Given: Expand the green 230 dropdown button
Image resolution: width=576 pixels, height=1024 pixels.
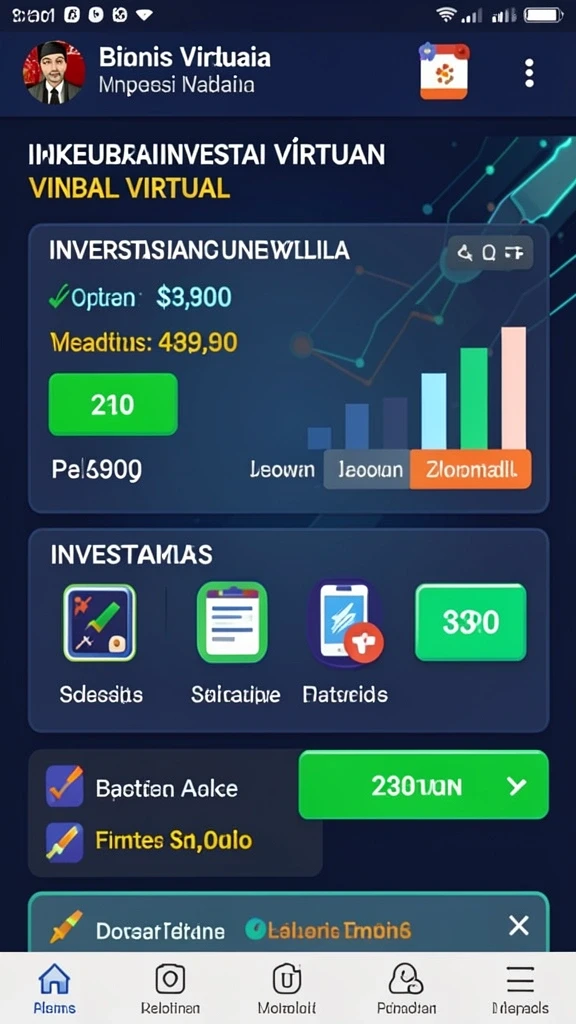Looking at the screenshot, I should point(424,785).
